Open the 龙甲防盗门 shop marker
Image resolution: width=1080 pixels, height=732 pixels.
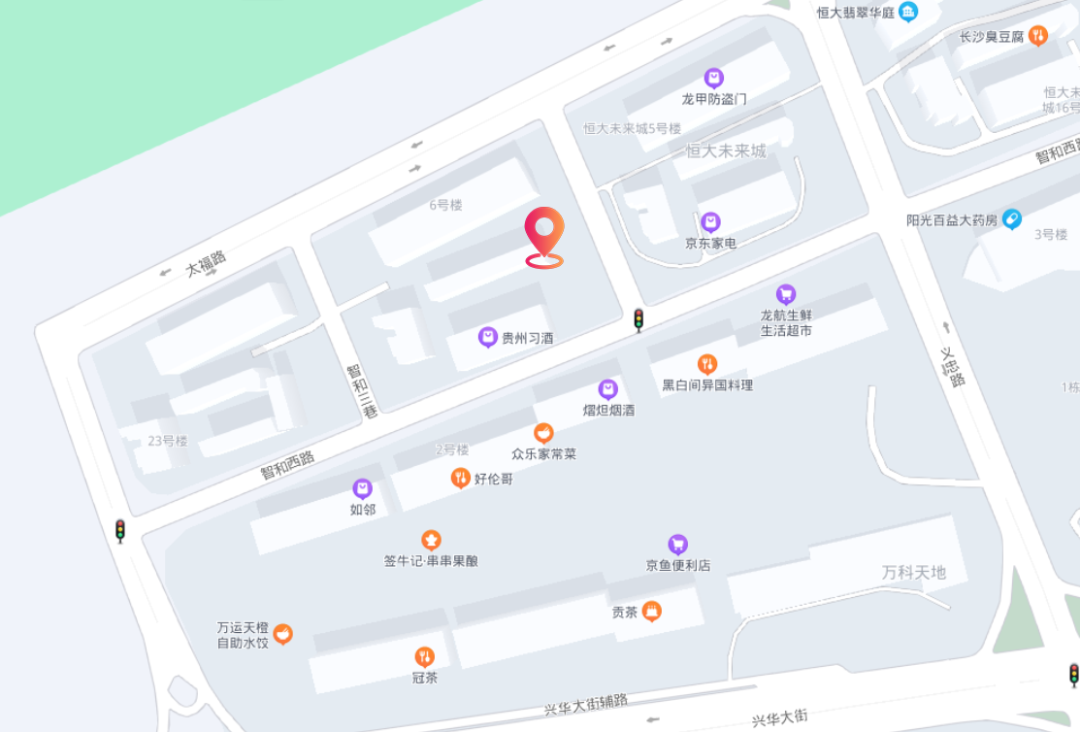pos(713,78)
